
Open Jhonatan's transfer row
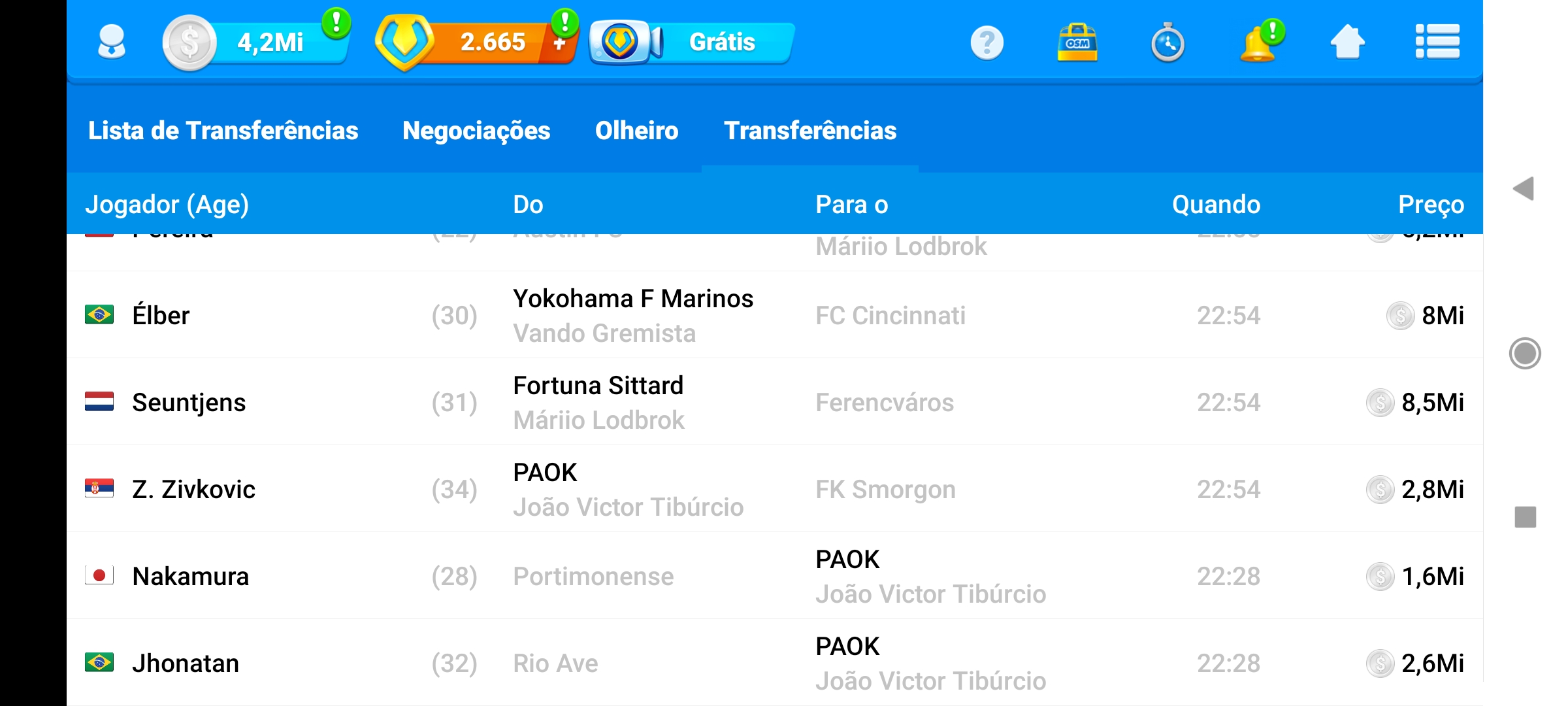pyautogui.click(x=774, y=663)
